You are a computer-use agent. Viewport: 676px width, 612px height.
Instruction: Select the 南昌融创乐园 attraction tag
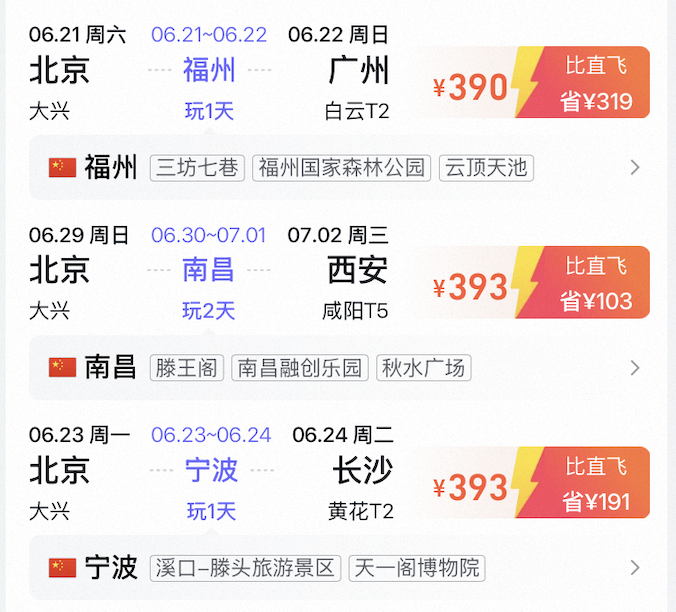click(300, 368)
